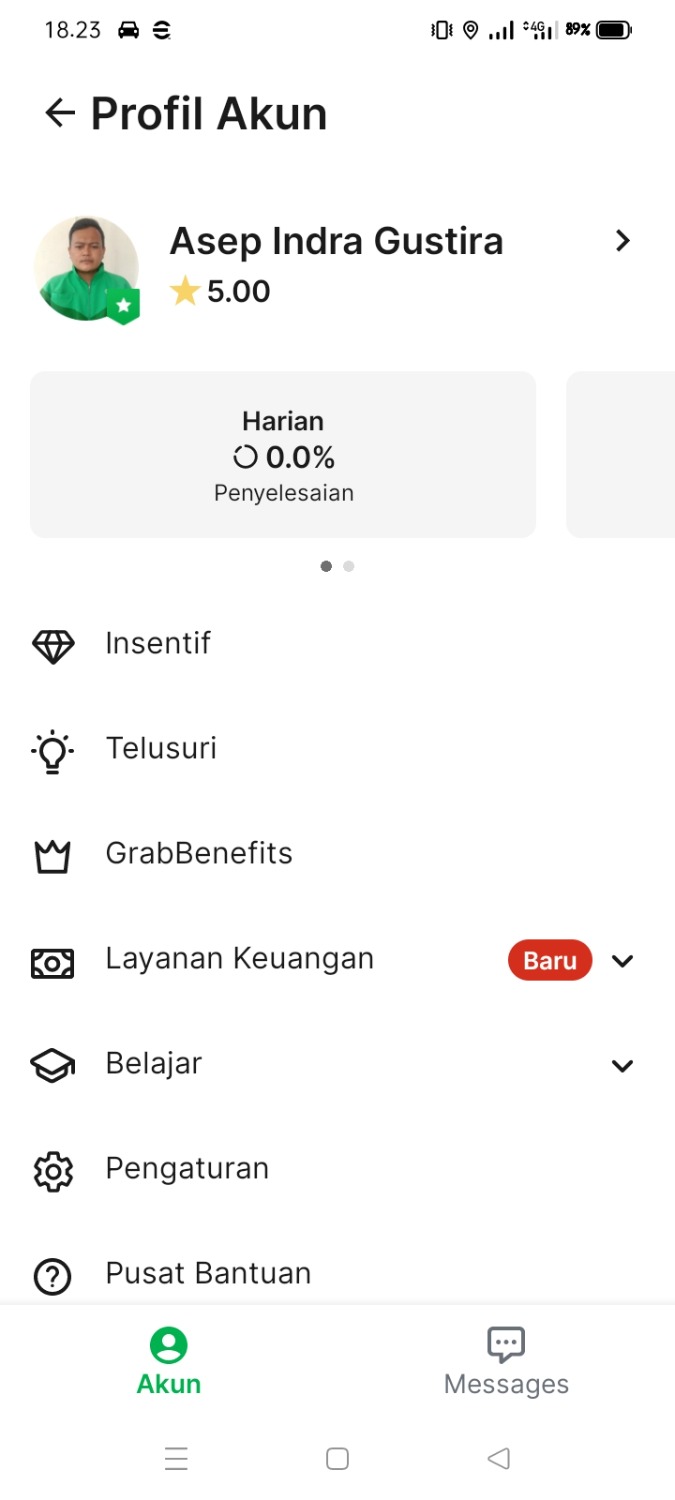The image size is (675, 1500).
Task: Select the Akun tab
Action: click(169, 1360)
